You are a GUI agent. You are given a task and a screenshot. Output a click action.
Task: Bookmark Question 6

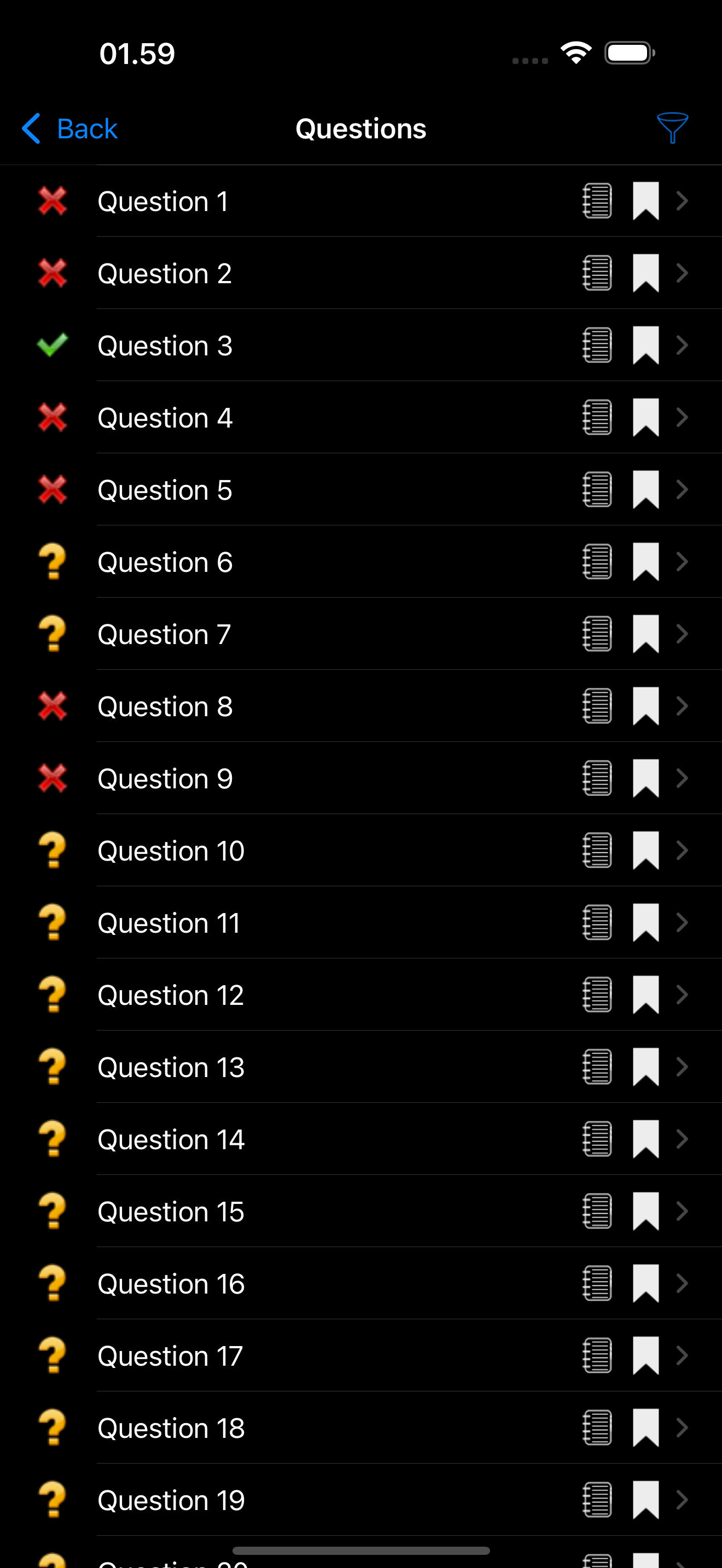coord(646,562)
